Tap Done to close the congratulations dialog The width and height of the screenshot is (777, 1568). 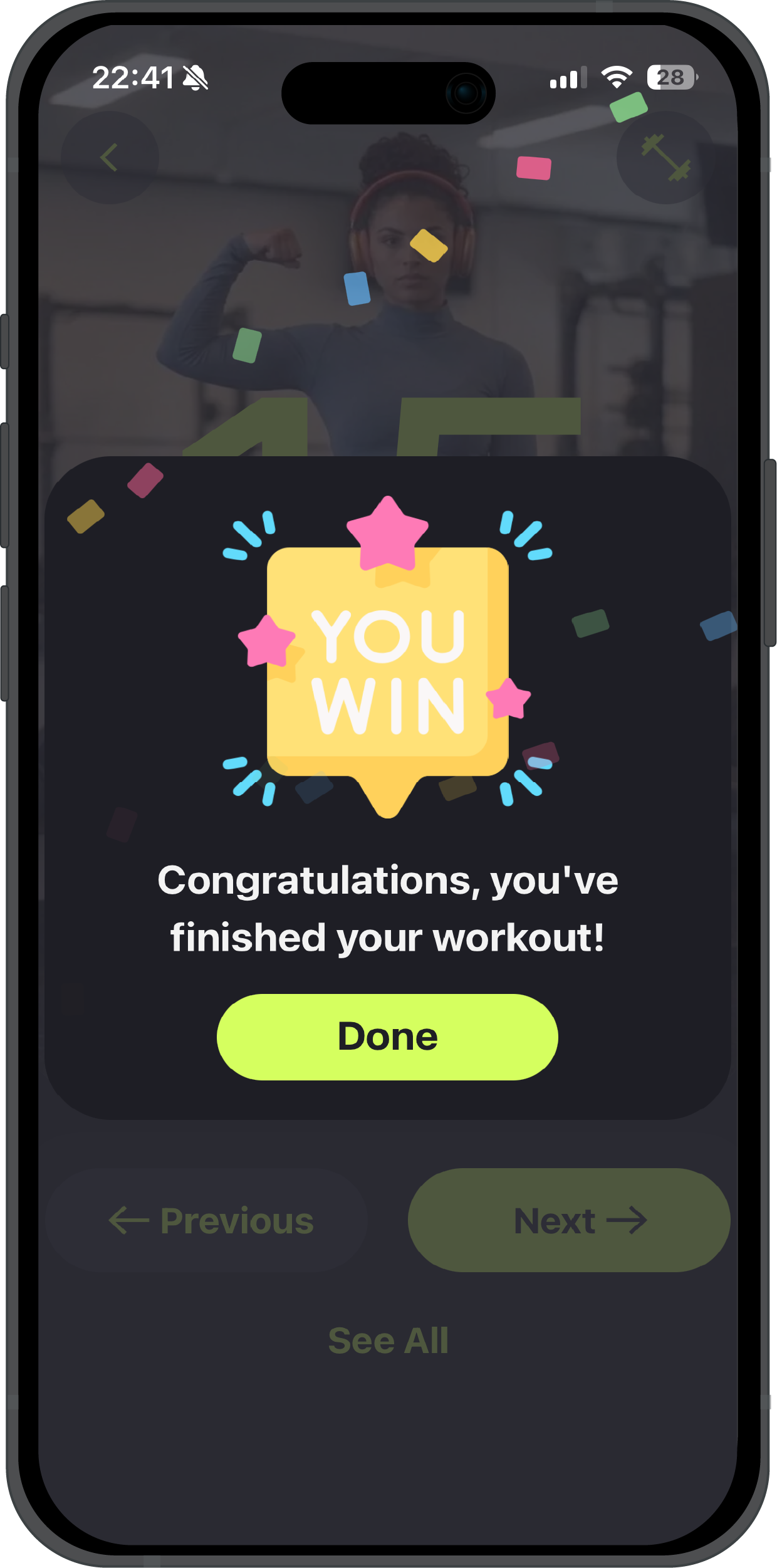click(x=387, y=1037)
